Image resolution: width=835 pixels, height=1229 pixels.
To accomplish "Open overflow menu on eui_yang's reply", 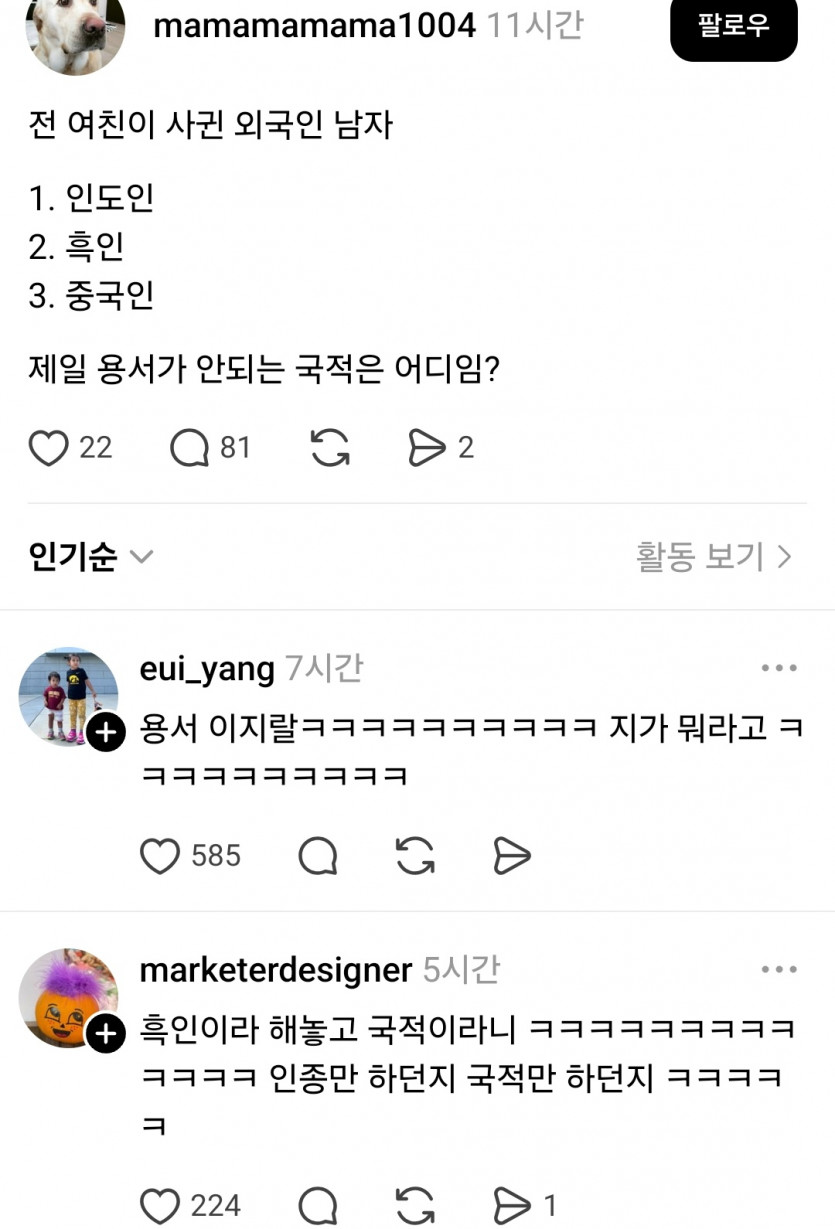I will tap(779, 668).
